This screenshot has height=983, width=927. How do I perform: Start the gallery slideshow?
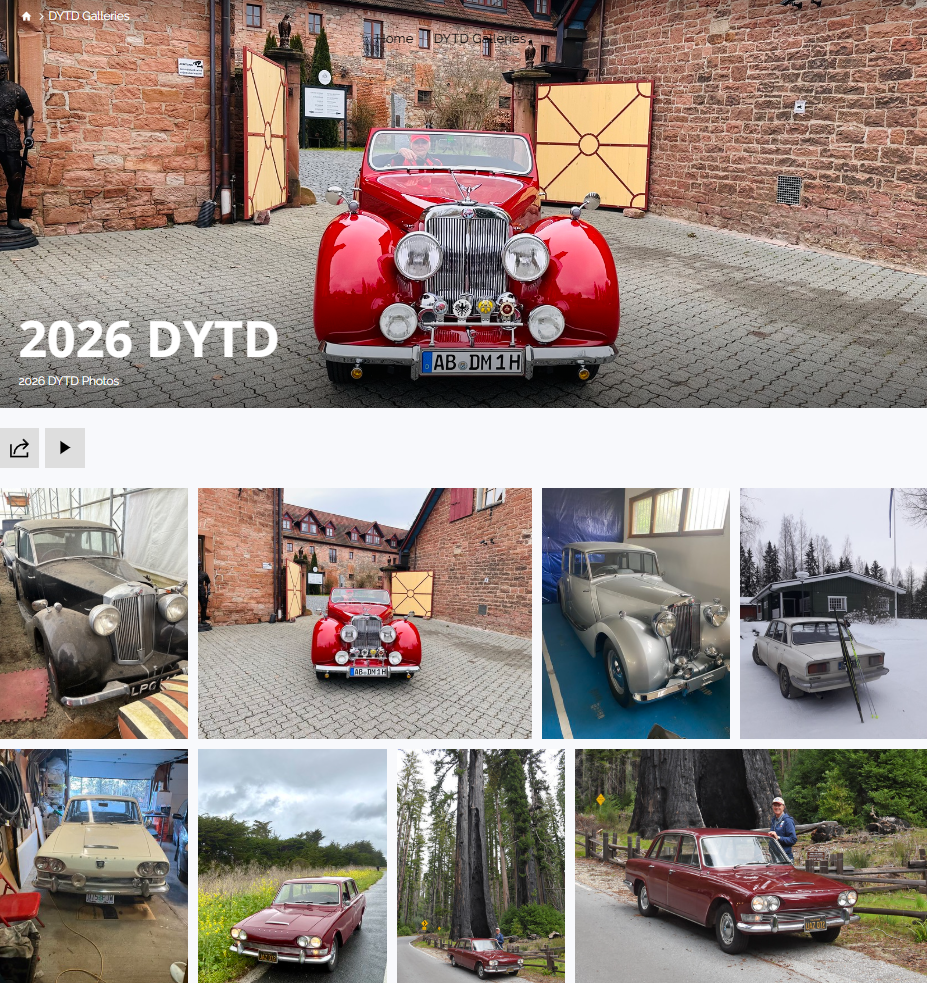coord(65,448)
